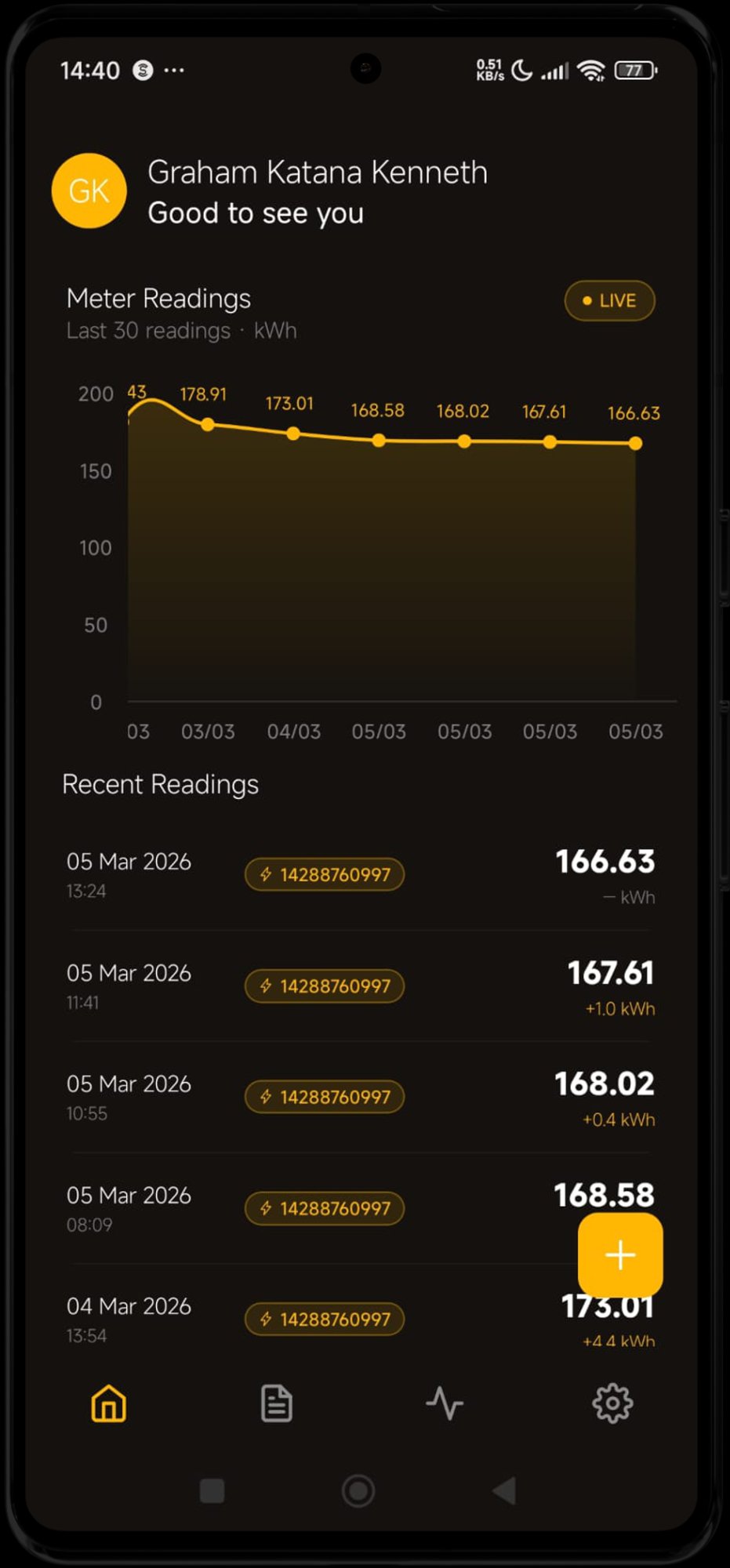Select the 178.91 data point on the chart
This screenshot has width=730, height=1568.
click(x=208, y=424)
